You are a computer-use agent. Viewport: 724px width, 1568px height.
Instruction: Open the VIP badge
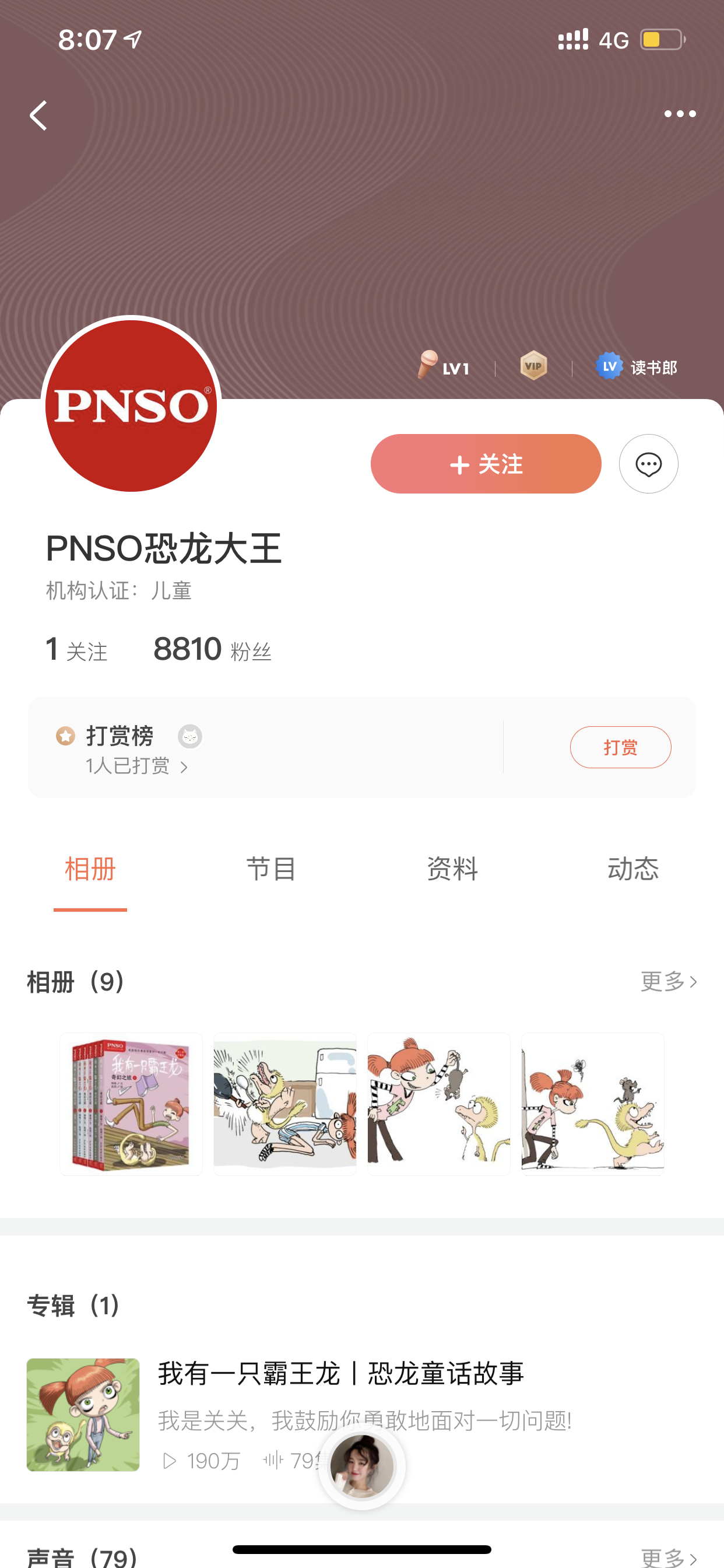pyautogui.click(x=533, y=366)
